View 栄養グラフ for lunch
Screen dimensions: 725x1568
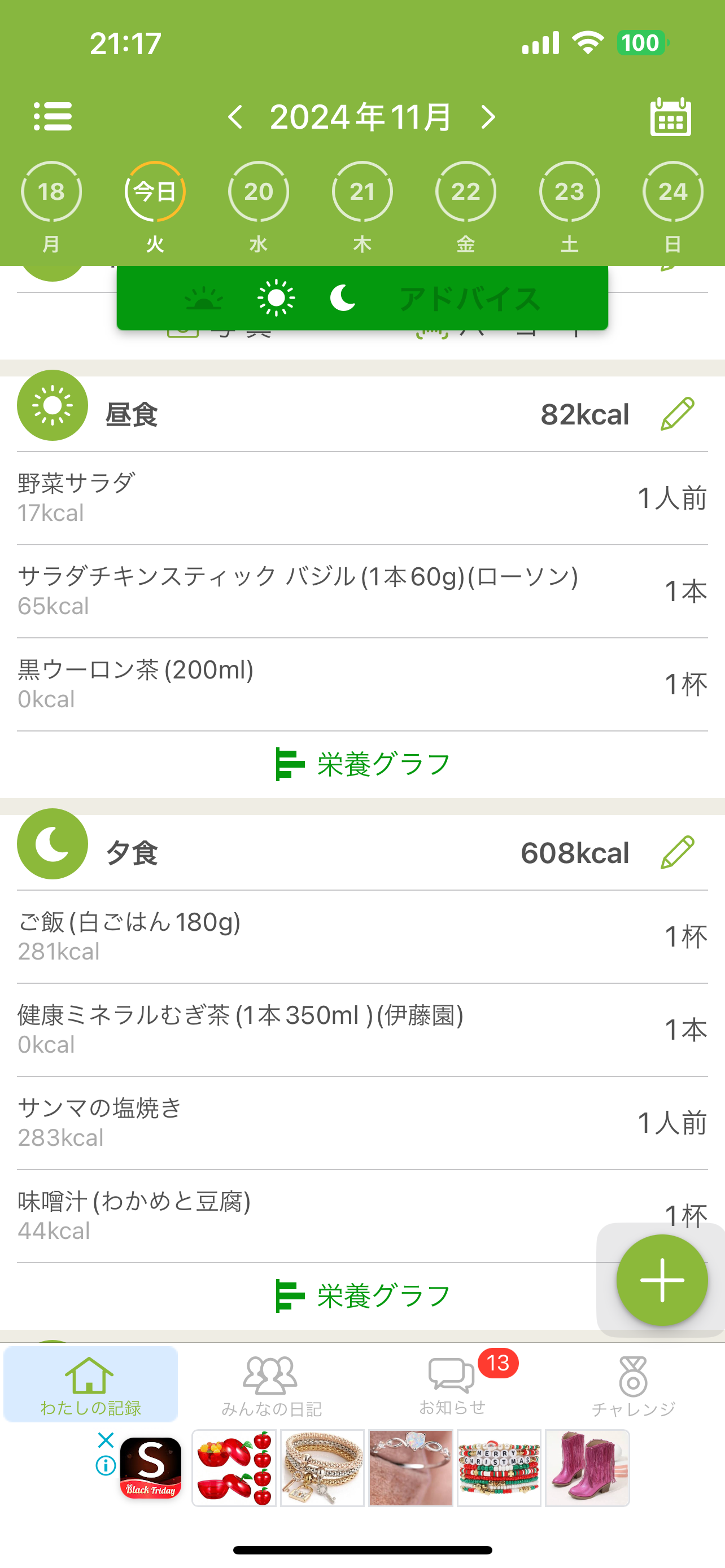[362, 764]
